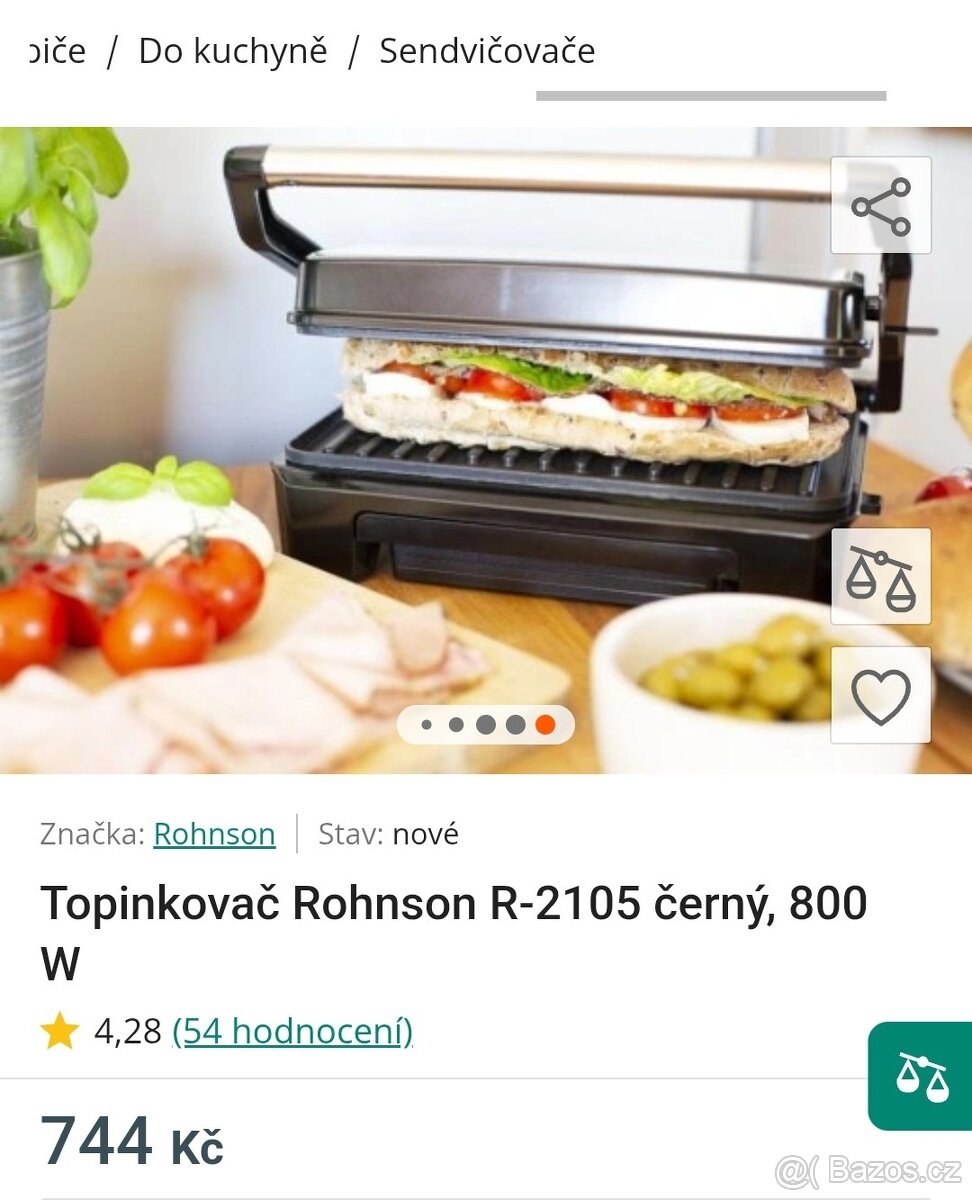Open the Rohnson brand link

coord(214,834)
